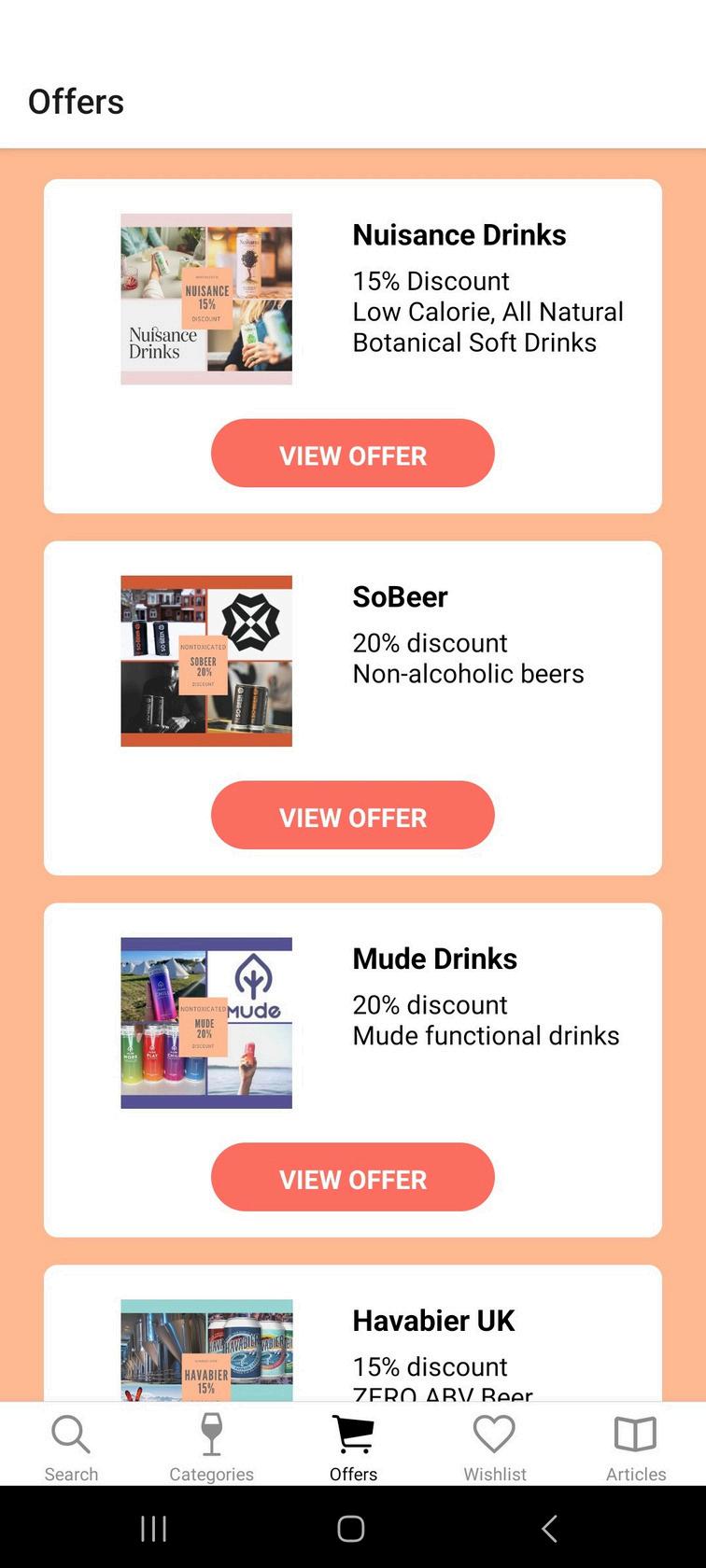The height and width of the screenshot is (1568, 706).
Task: Go to the Wishlist tab
Action: [x=495, y=1446]
